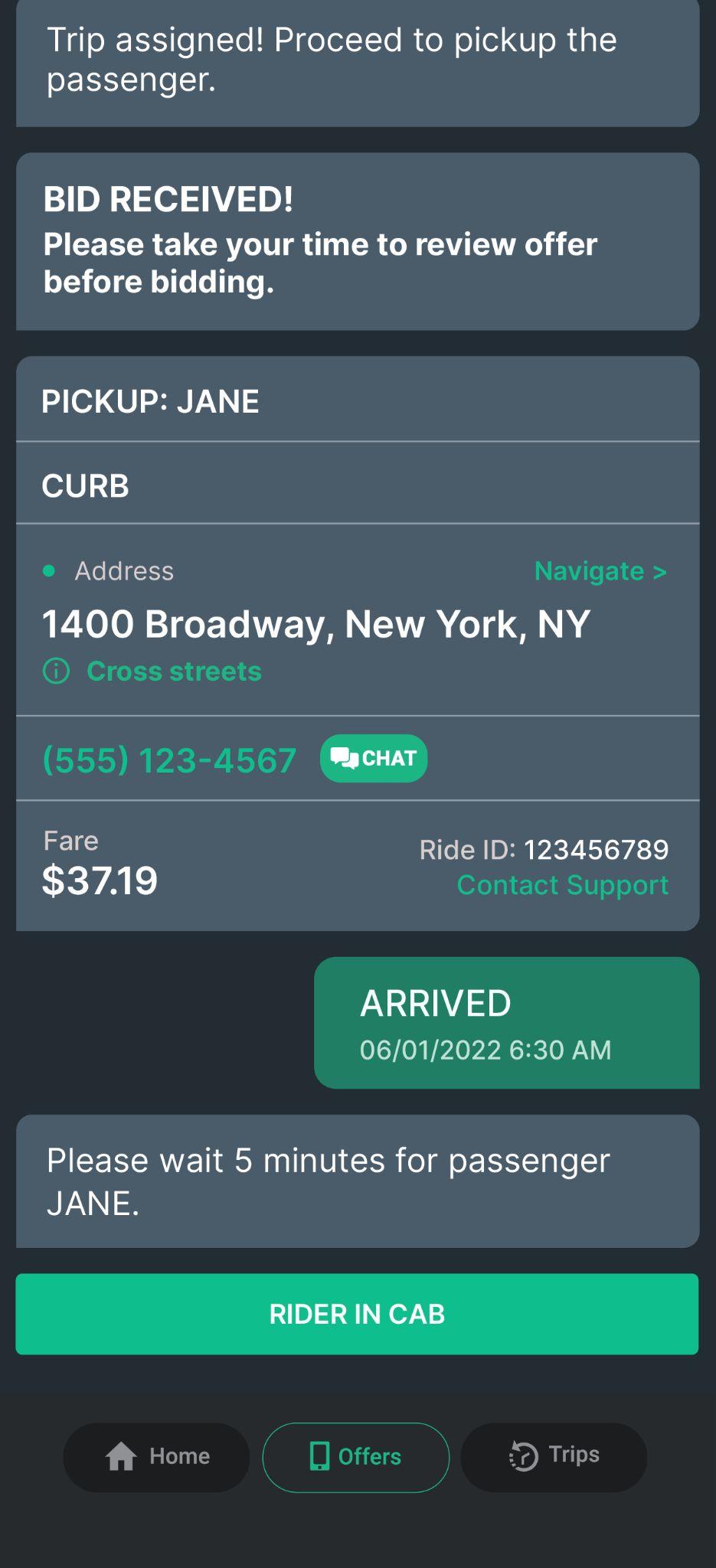Open the Trips tab
Screen dimensions: 716x1568
tap(554, 1456)
